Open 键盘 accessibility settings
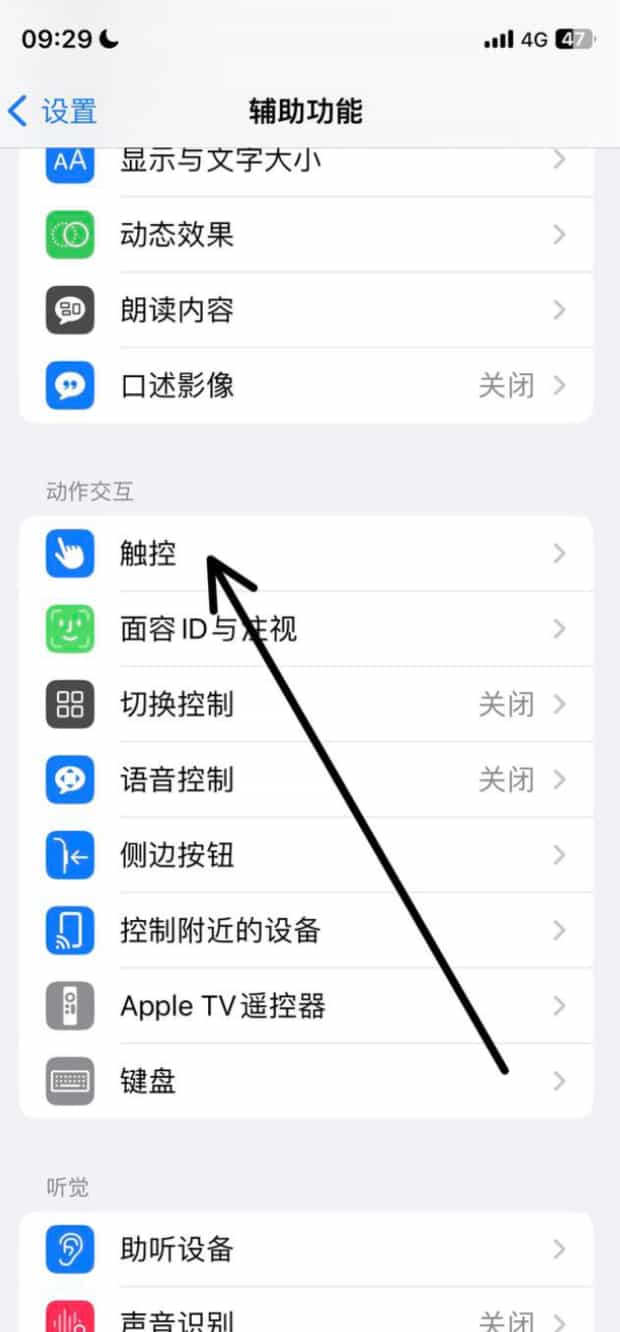Viewport: 620px width, 1332px height. [x=305, y=1081]
